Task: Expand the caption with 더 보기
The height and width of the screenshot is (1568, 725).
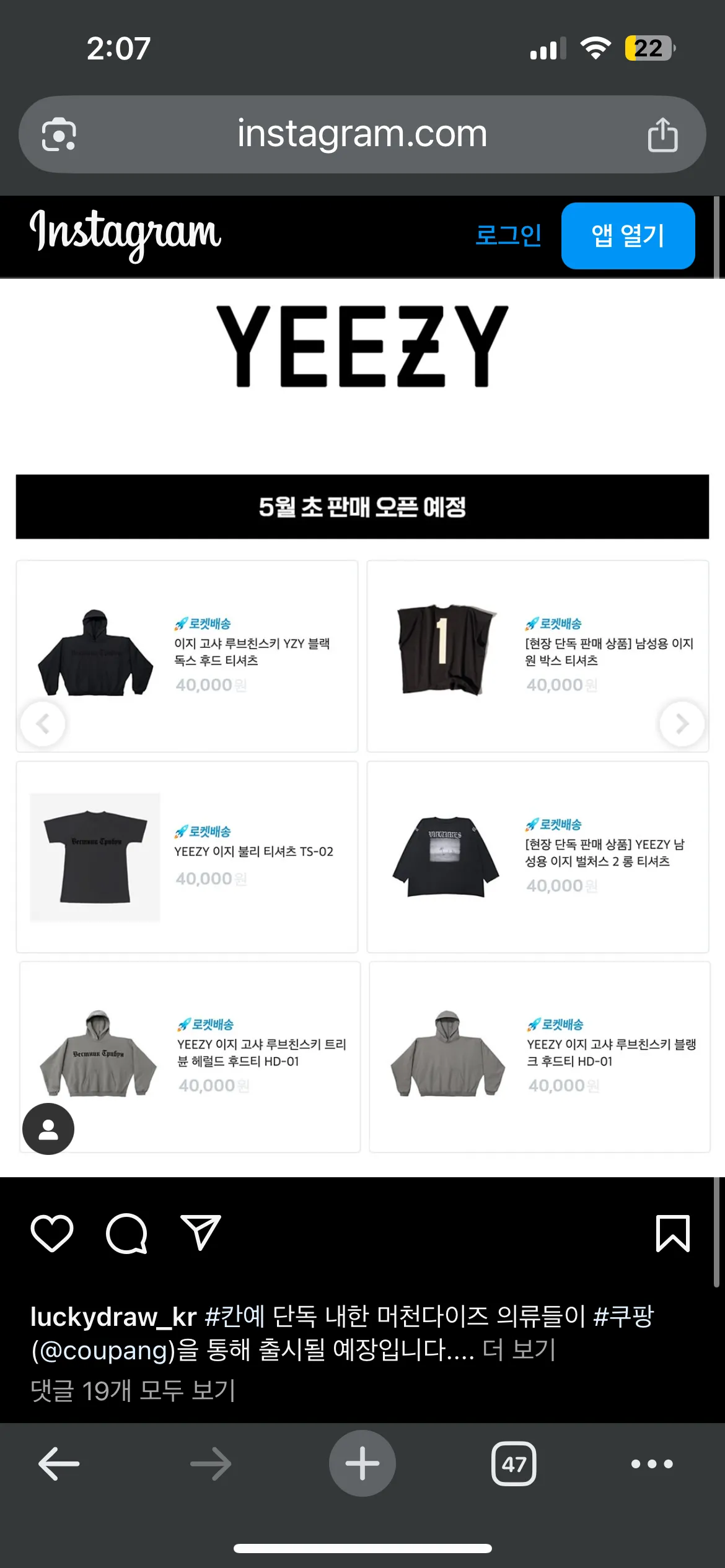Action: 519,1350
